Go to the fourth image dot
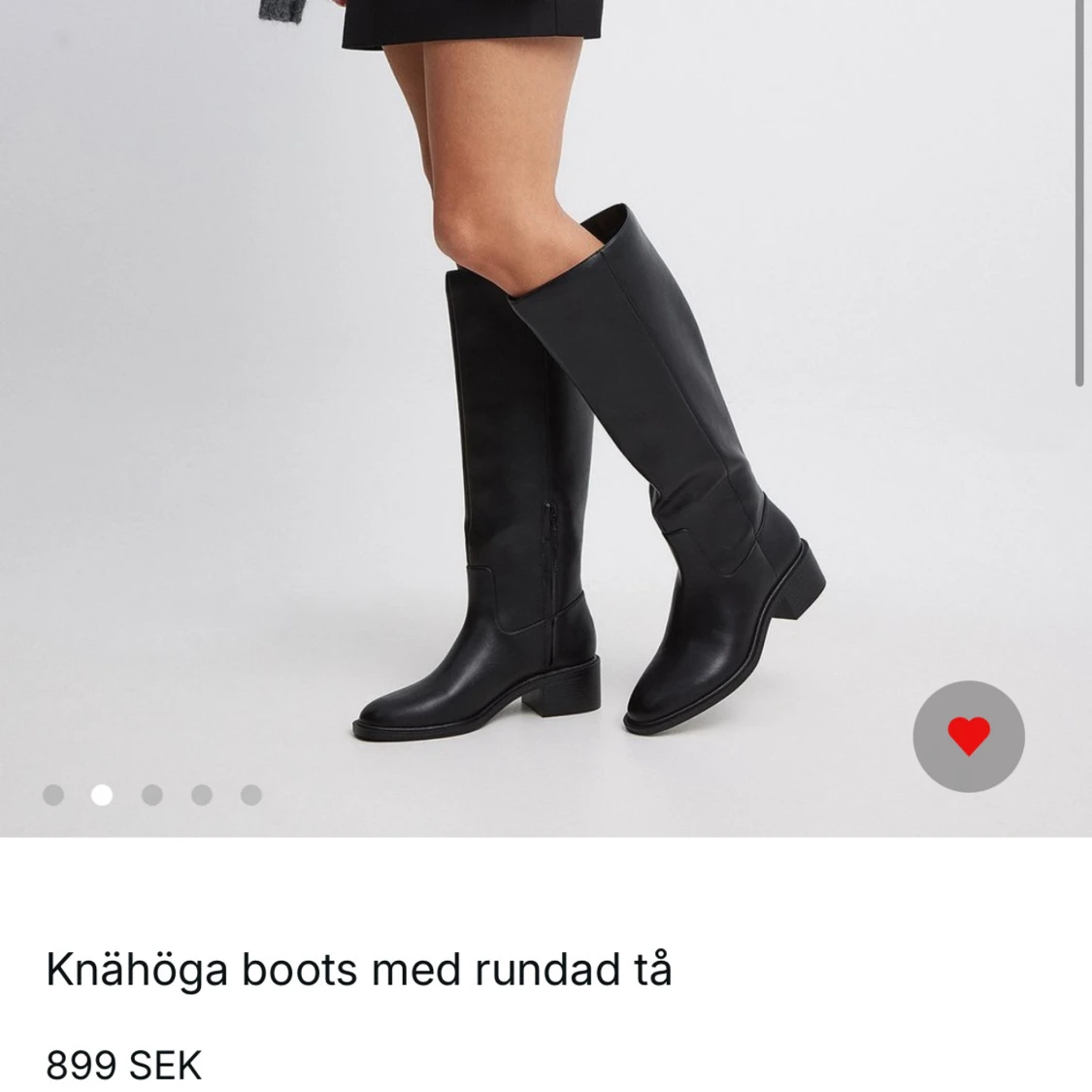Viewport: 1092px width, 1092px height. pyautogui.click(x=202, y=795)
